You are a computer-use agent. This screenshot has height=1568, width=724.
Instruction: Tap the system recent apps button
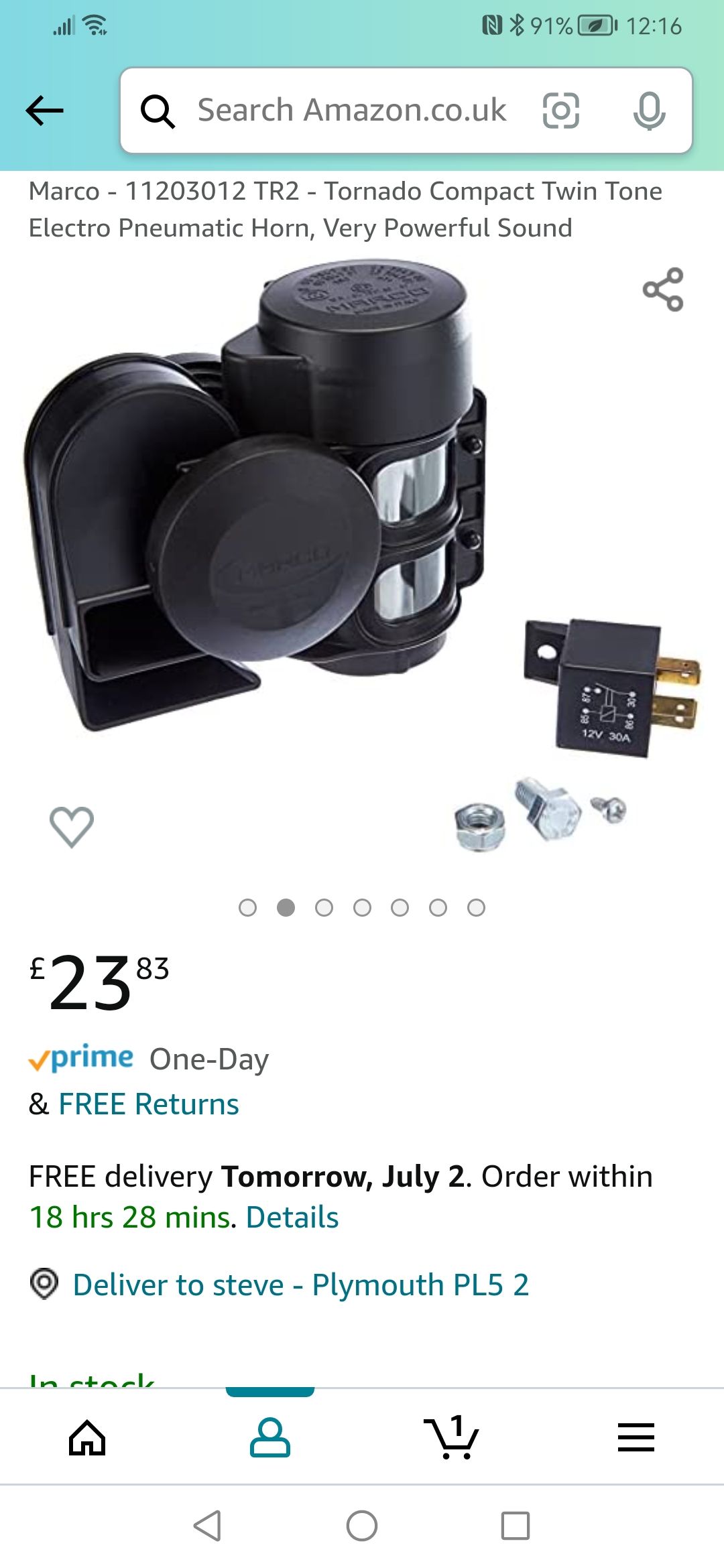(x=516, y=1526)
